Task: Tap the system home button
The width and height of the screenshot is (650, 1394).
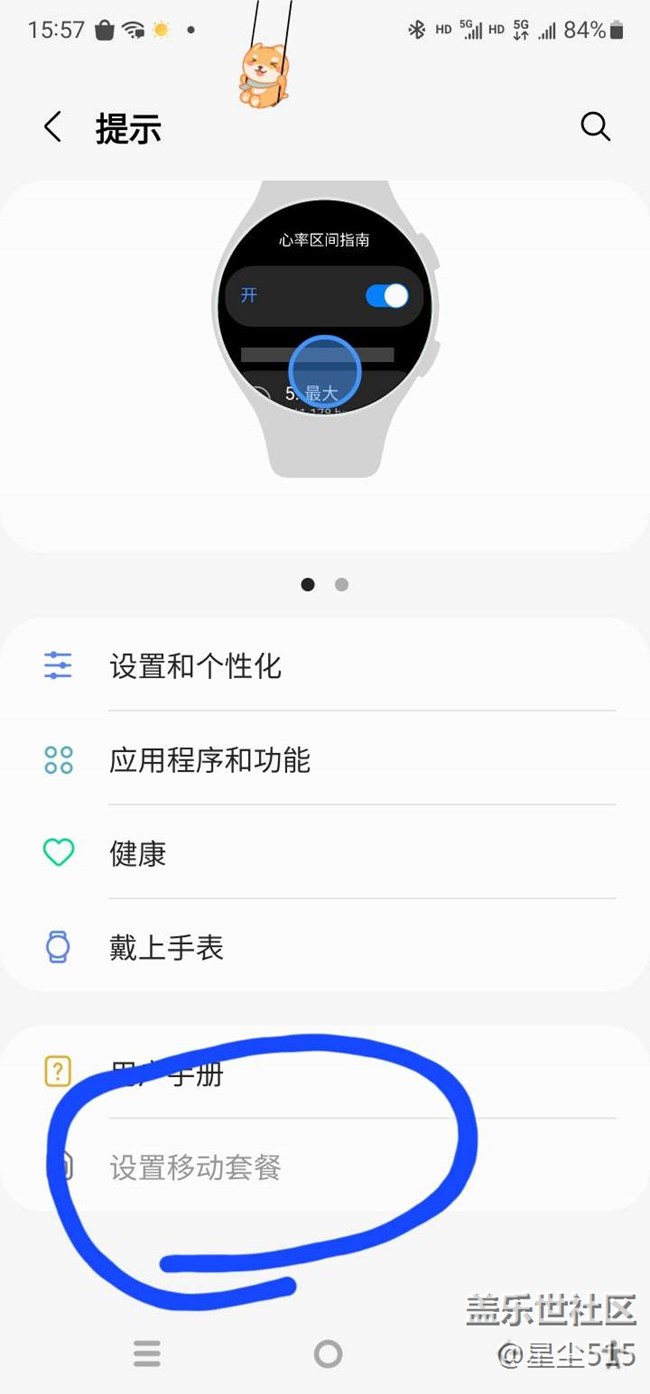Action: pyautogui.click(x=328, y=1354)
